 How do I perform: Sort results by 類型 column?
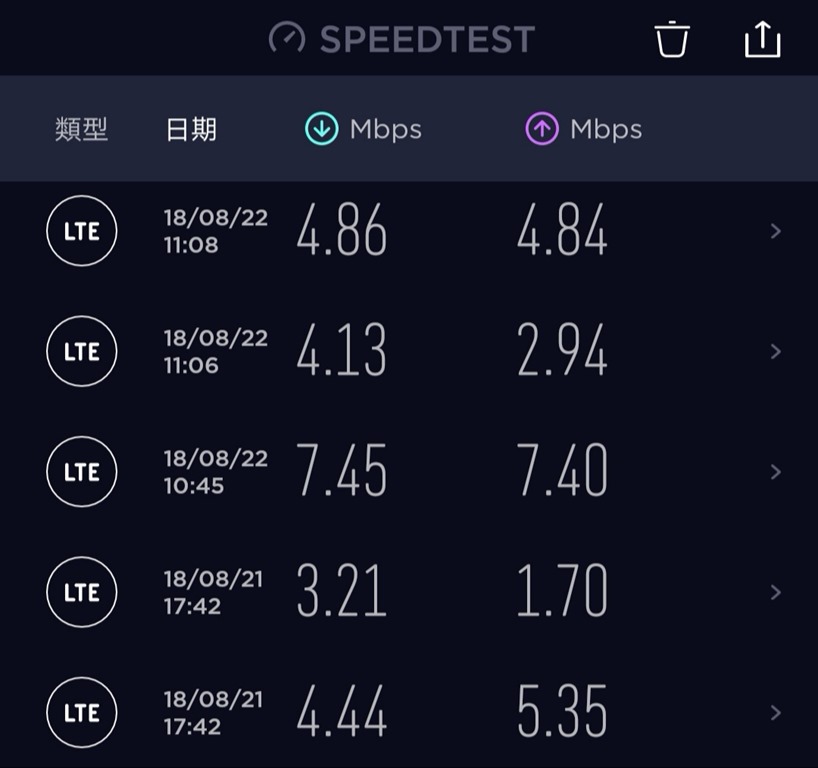click(81, 129)
